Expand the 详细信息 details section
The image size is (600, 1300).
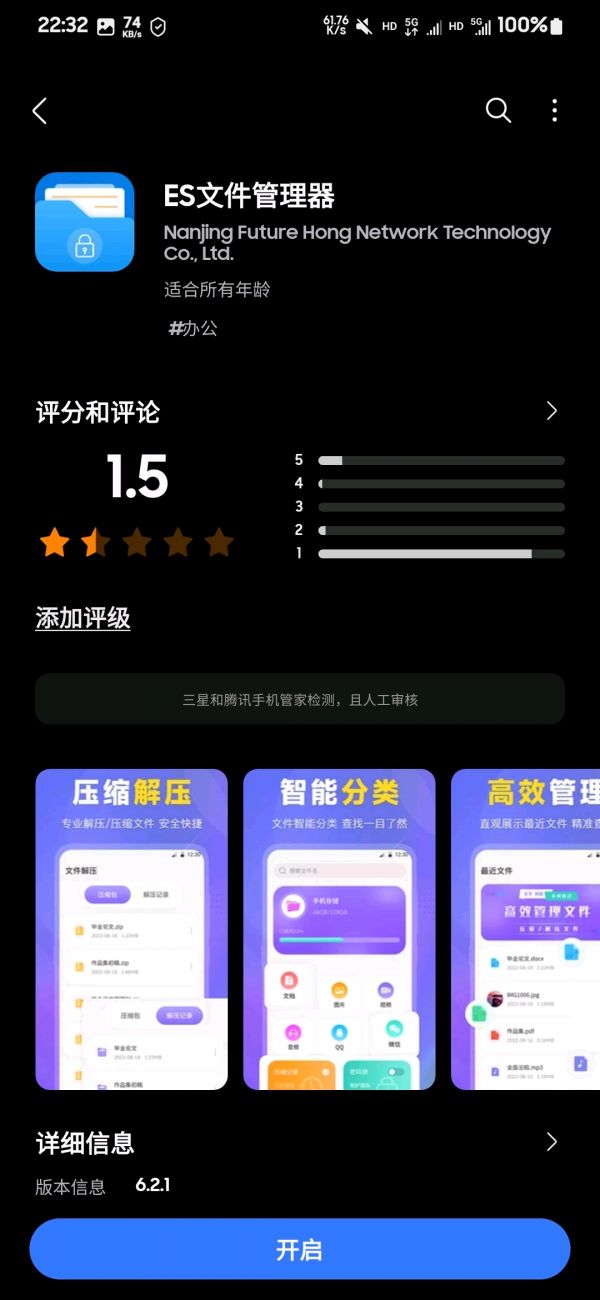pyautogui.click(x=551, y=1142)
